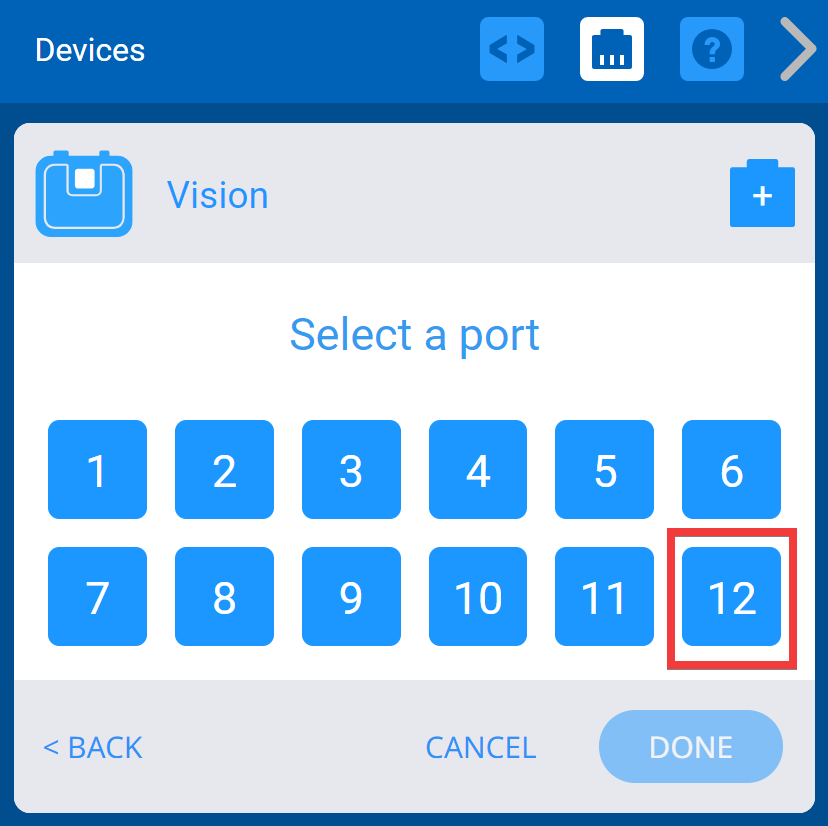Select port 1

[x=97, y=470]
